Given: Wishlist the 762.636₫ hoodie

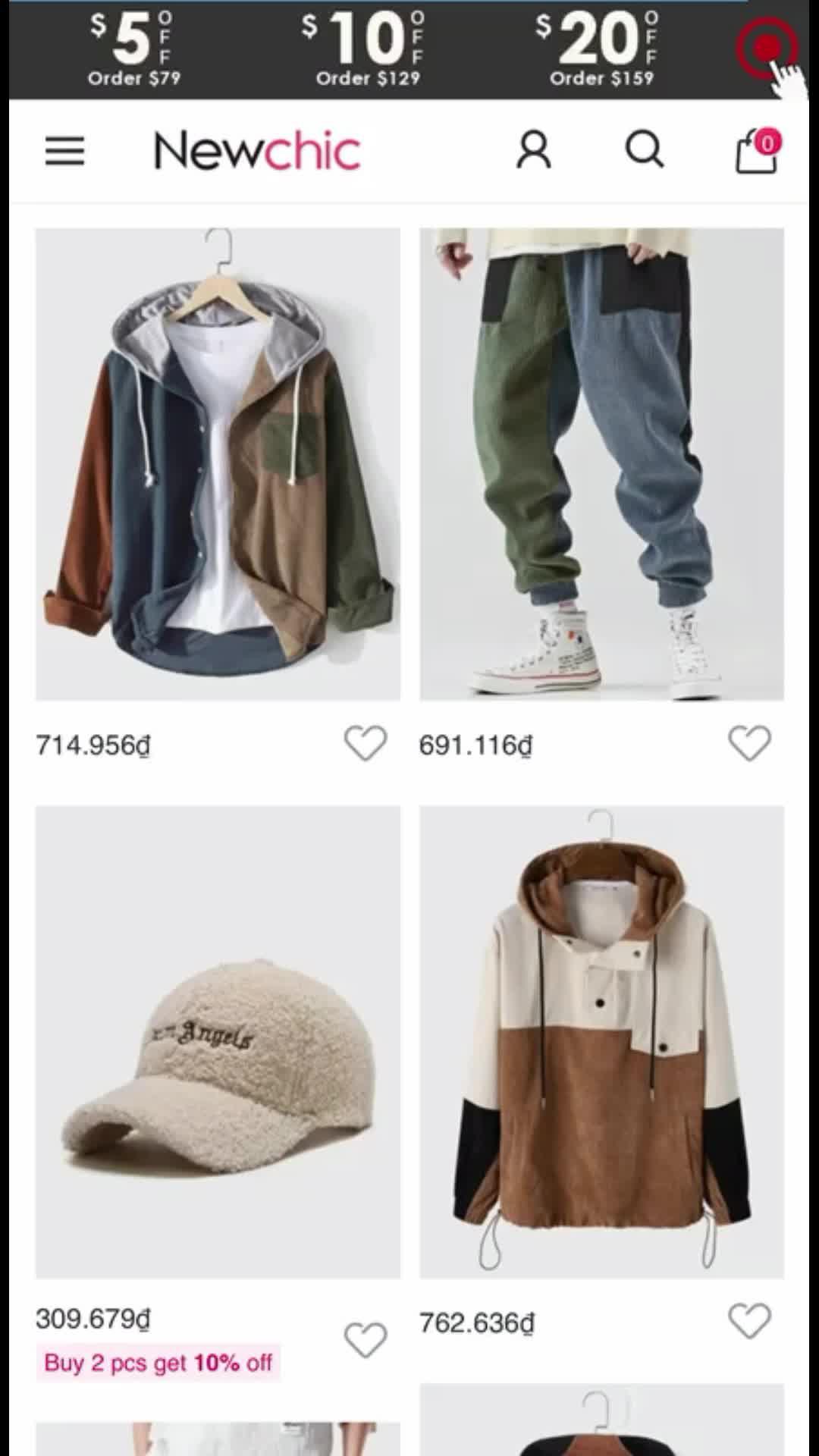Looking at the screenshot, I should click(x=749, y=1322).
